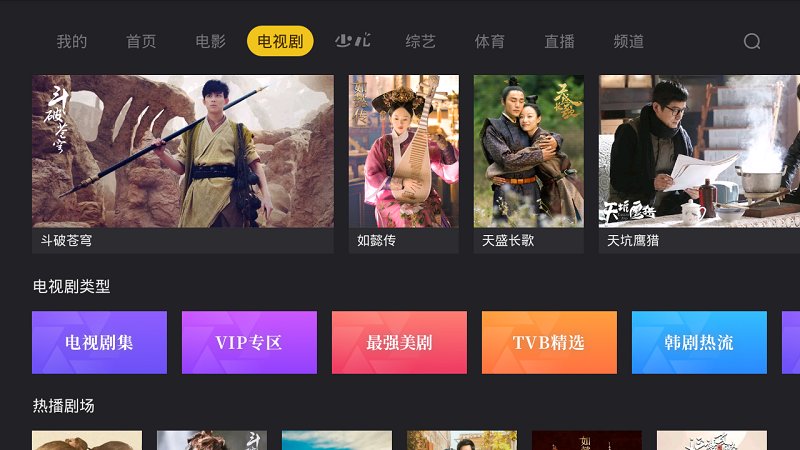
Task: Open the 天坑鹰猎 show card
Action: 698,162
